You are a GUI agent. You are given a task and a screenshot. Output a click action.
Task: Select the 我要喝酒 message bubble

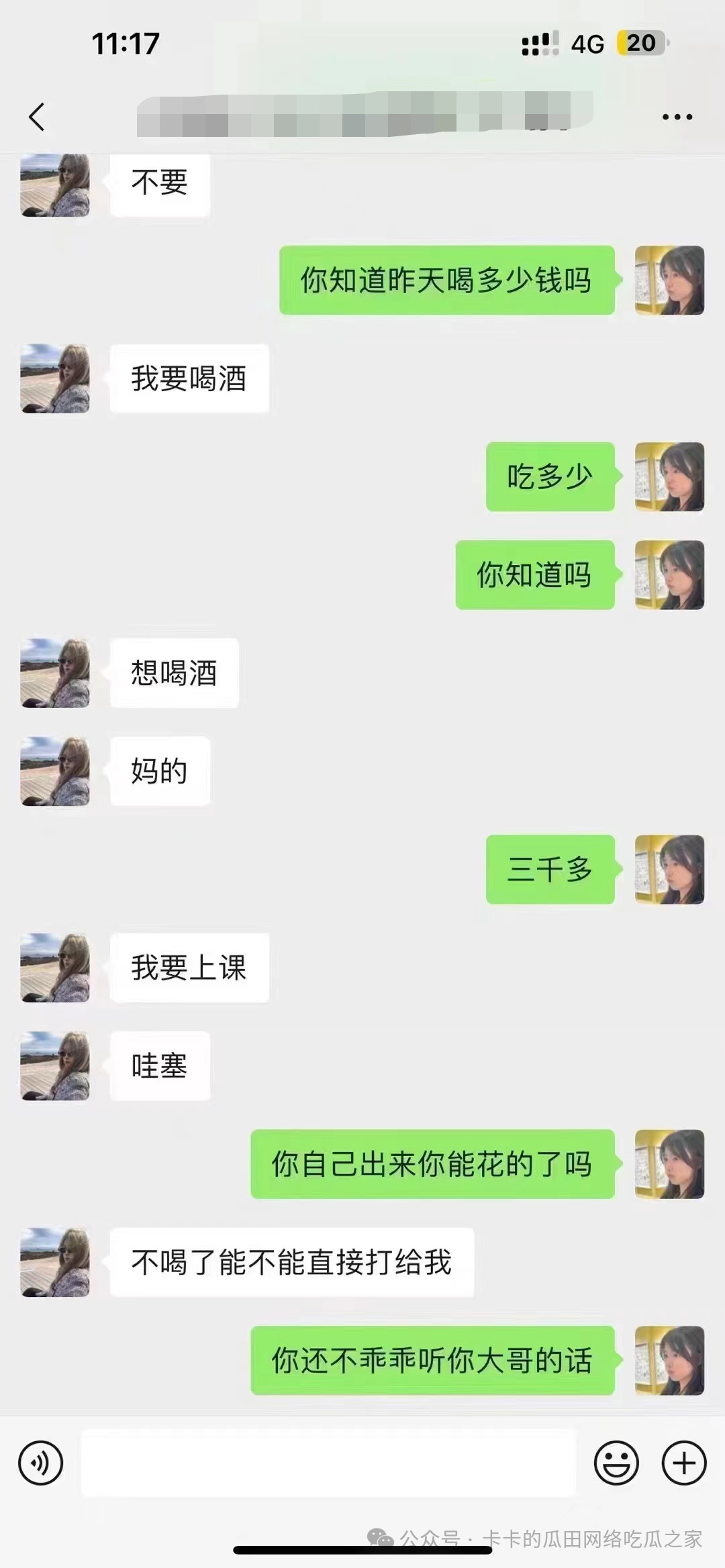click(190, 377)
